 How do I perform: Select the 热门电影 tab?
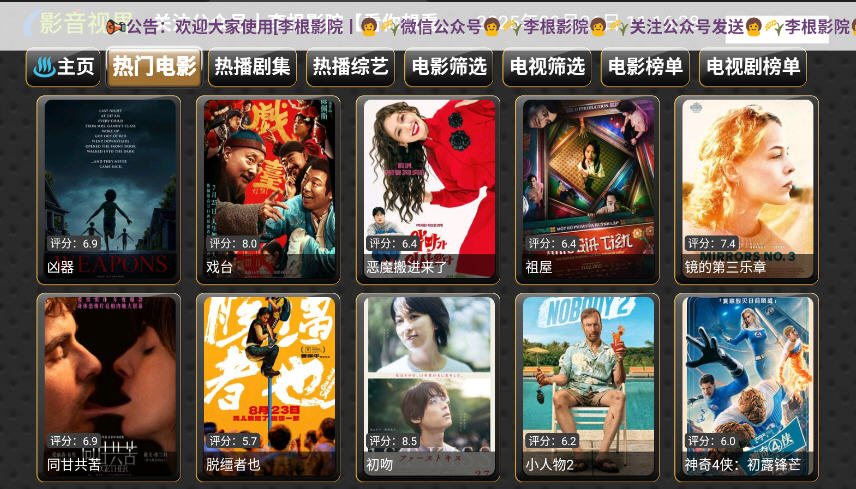click(x=154, y=68)
